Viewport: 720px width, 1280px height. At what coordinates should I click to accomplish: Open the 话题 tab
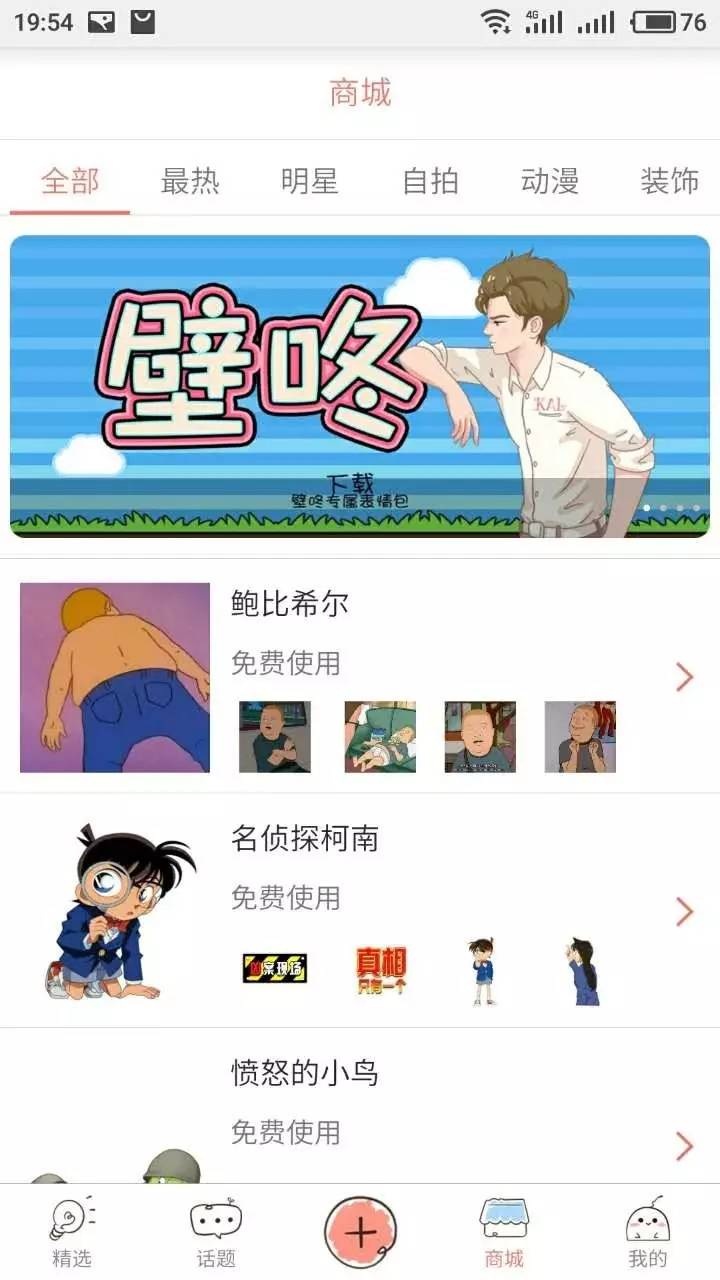(216, 1232)
